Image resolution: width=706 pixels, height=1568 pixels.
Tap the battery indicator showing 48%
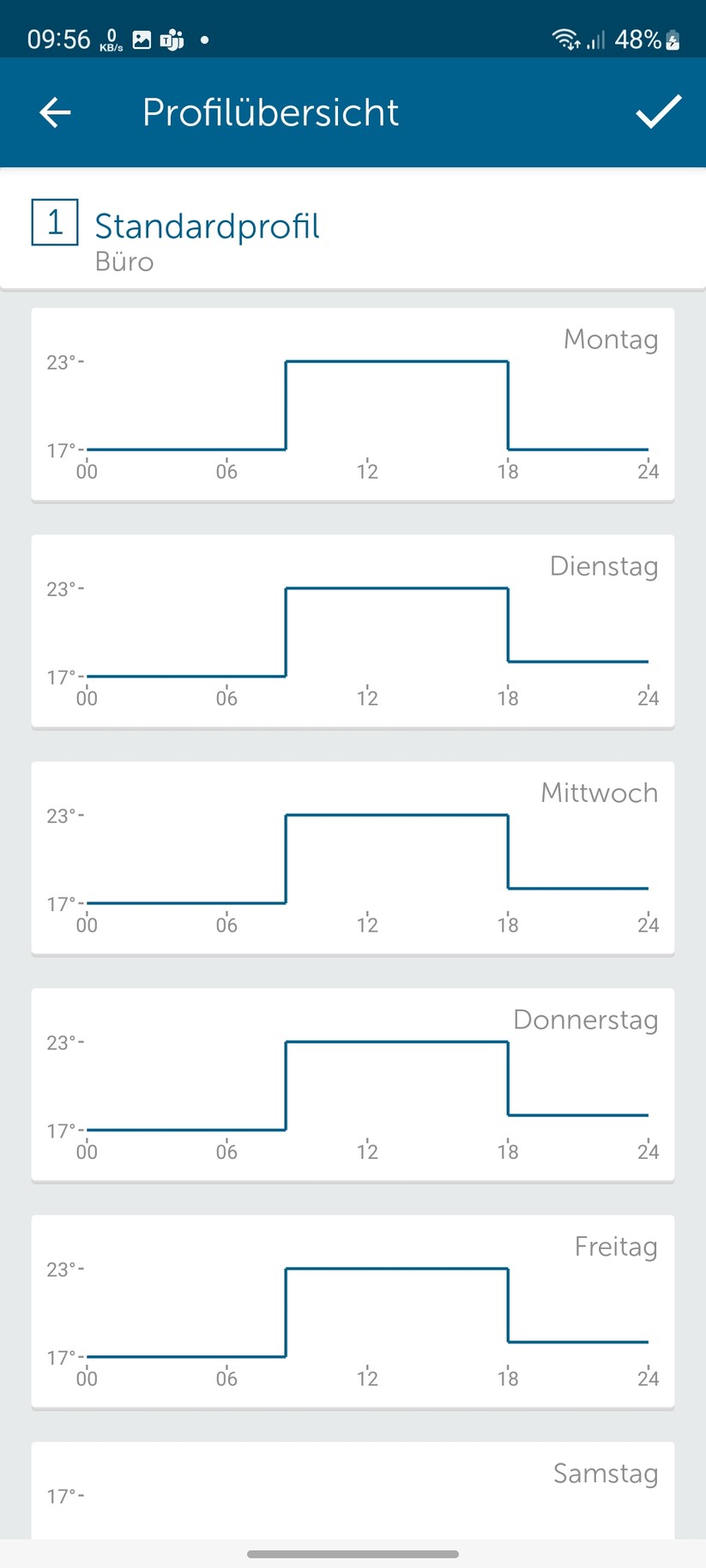tap(645, 39)
